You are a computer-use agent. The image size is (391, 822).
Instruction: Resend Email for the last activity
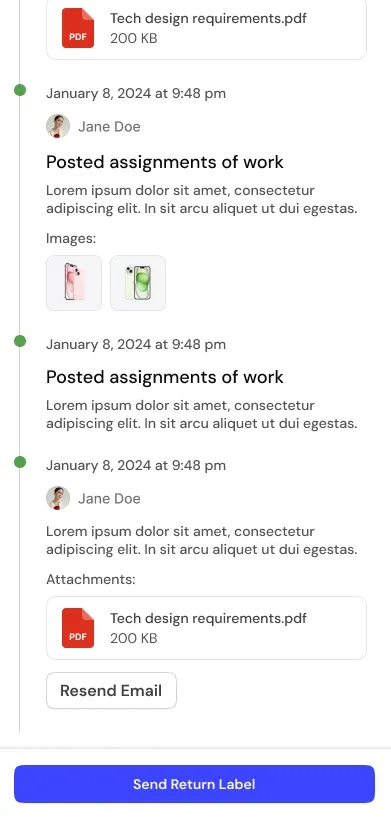111,690
